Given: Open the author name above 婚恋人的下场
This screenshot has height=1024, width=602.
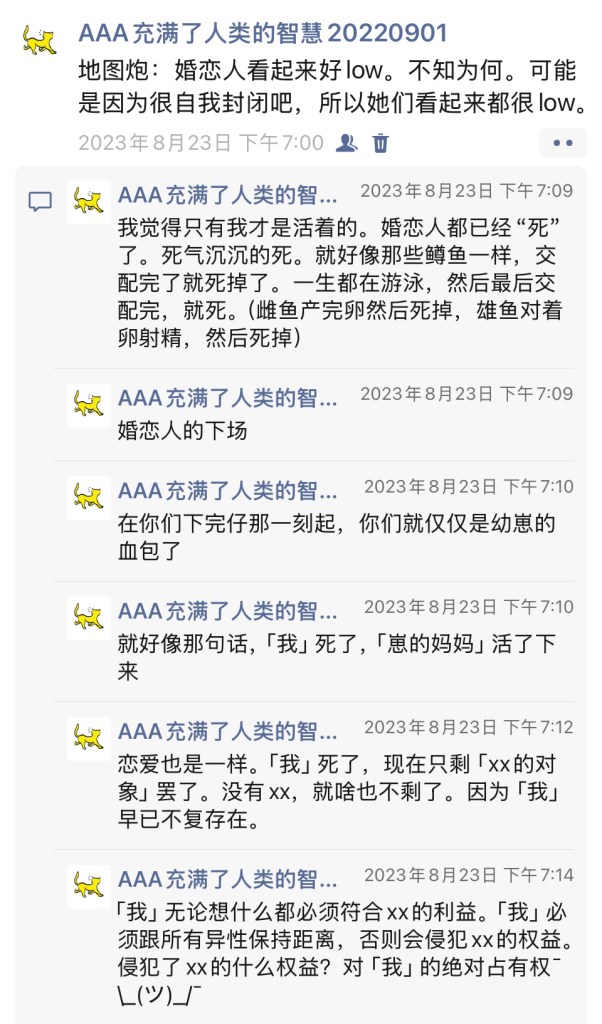Looking at the screenshot, I should [227, 398].
